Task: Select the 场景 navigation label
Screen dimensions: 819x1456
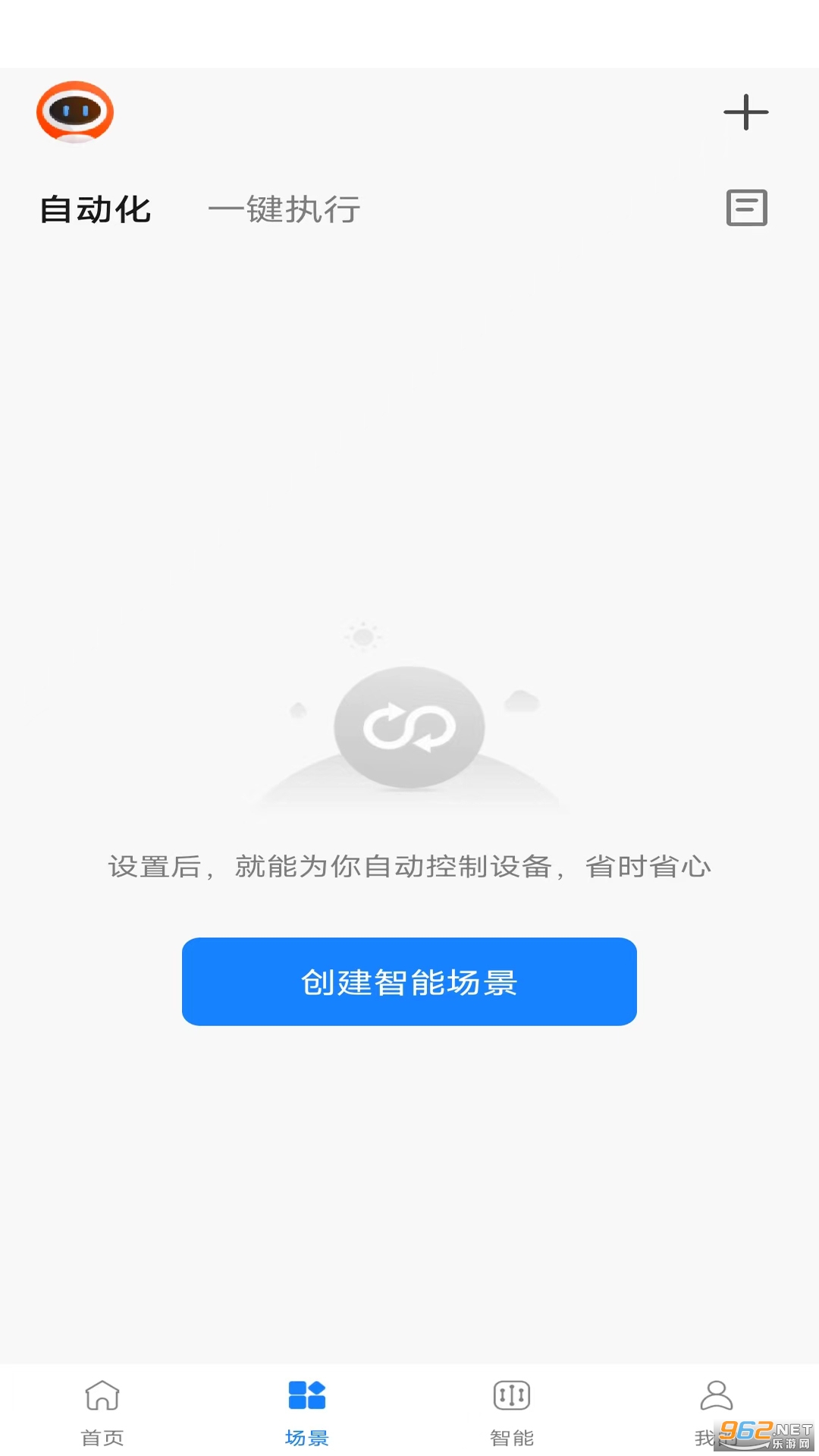Action: 306,1436
